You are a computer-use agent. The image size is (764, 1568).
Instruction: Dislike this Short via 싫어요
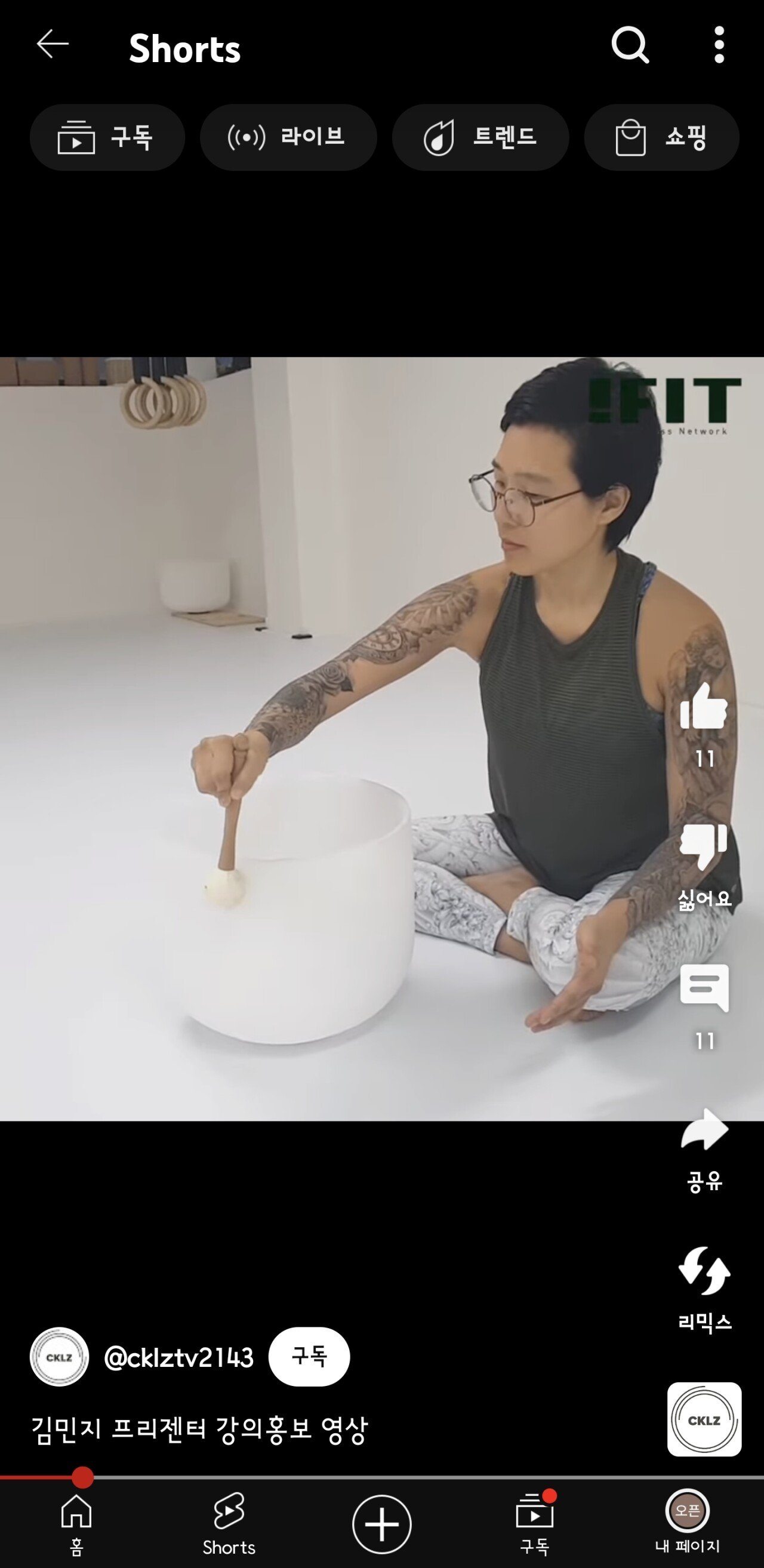pyautogui.click(x=704, y=848)
